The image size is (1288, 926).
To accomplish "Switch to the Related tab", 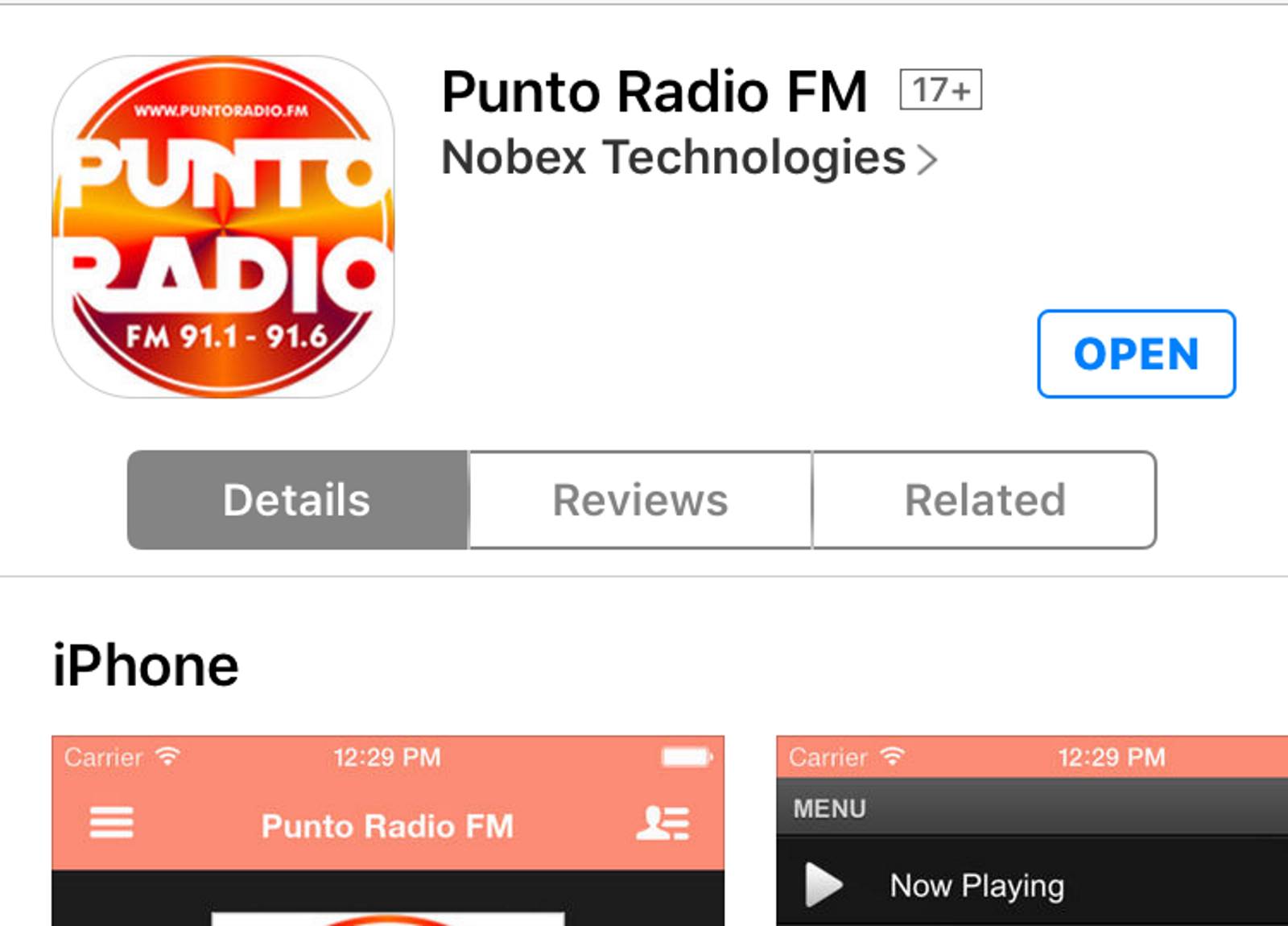I will click(985, 500).
